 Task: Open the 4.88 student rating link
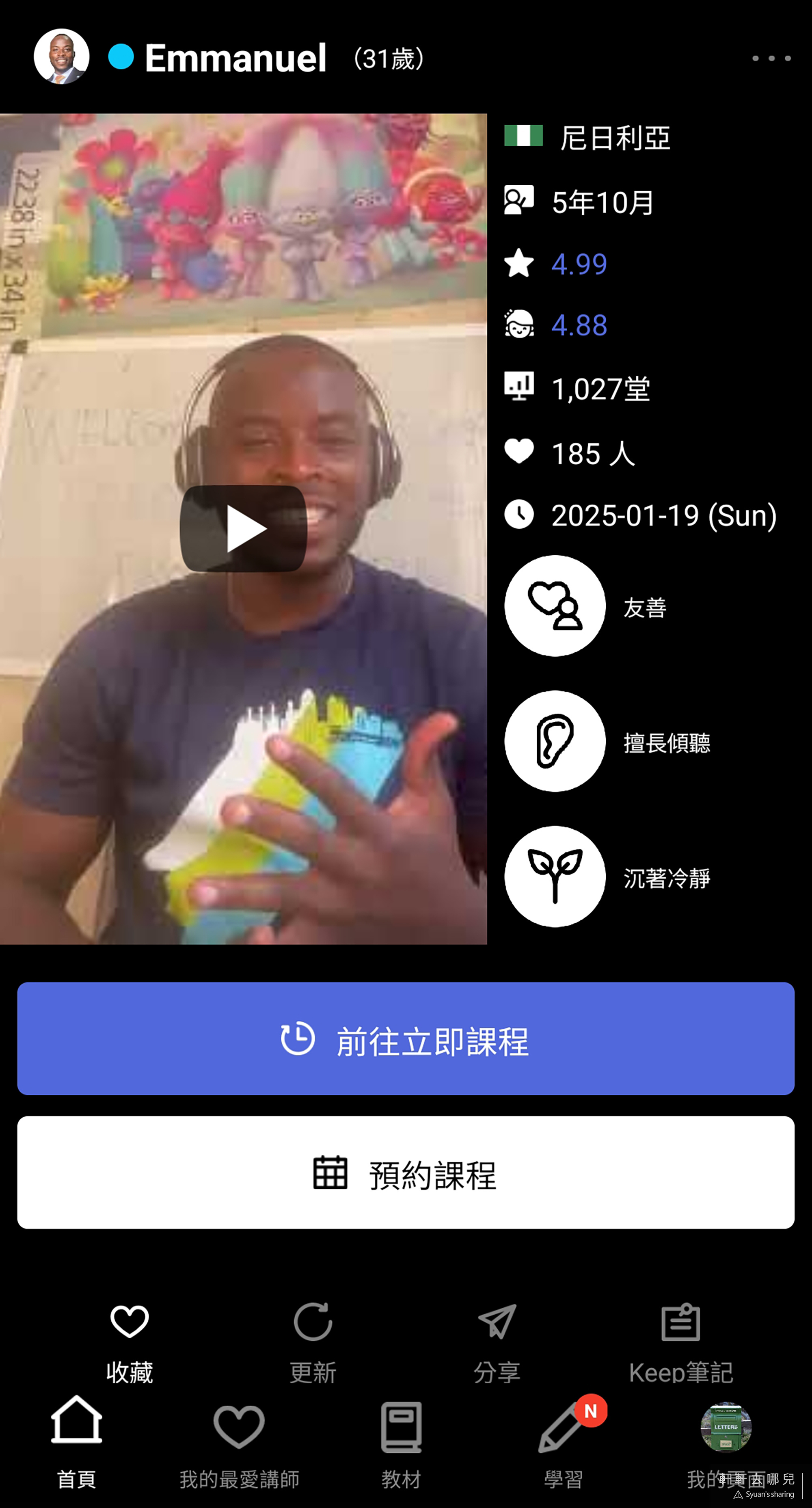pos(579,325)
